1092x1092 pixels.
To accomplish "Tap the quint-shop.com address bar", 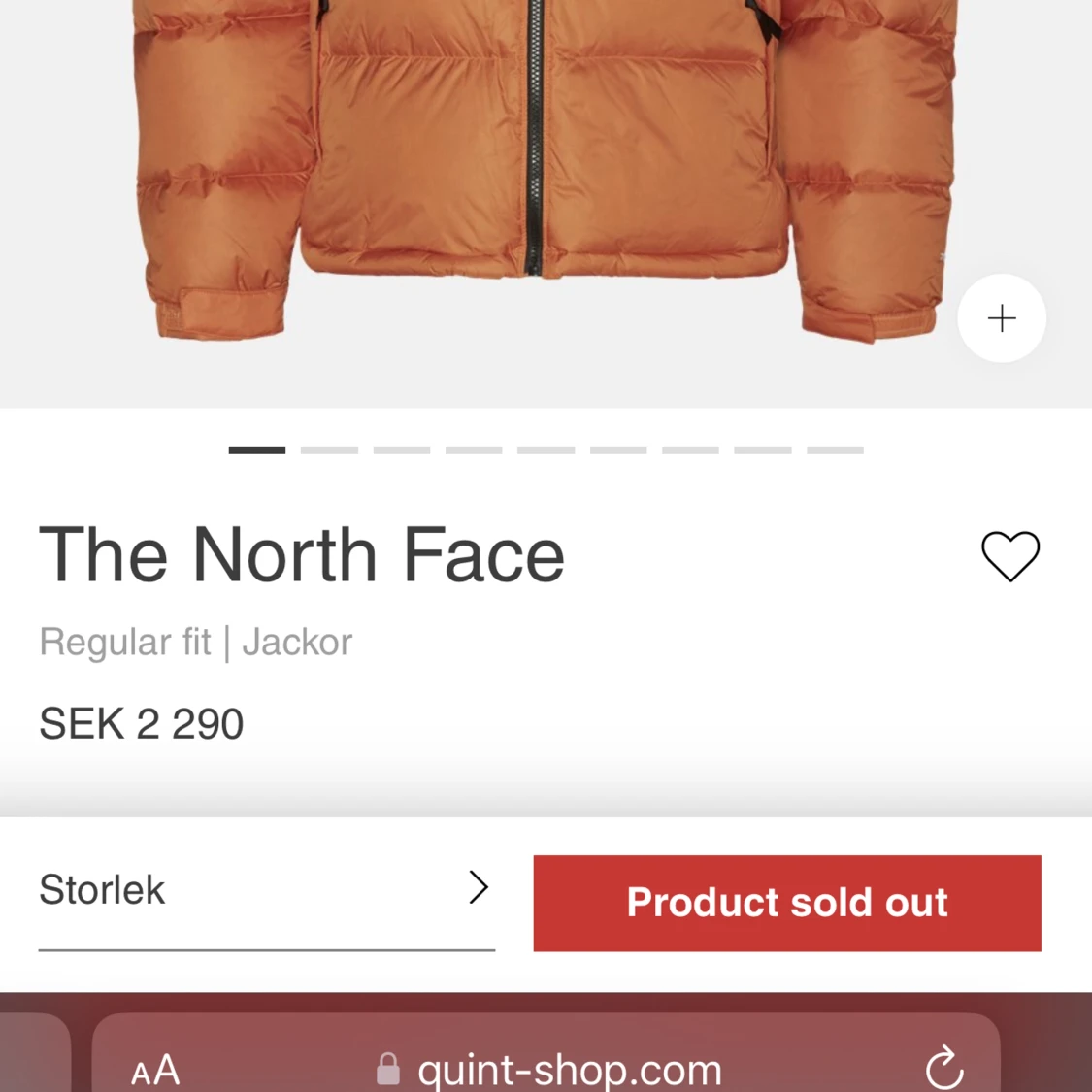I will tap(568, 1070).
